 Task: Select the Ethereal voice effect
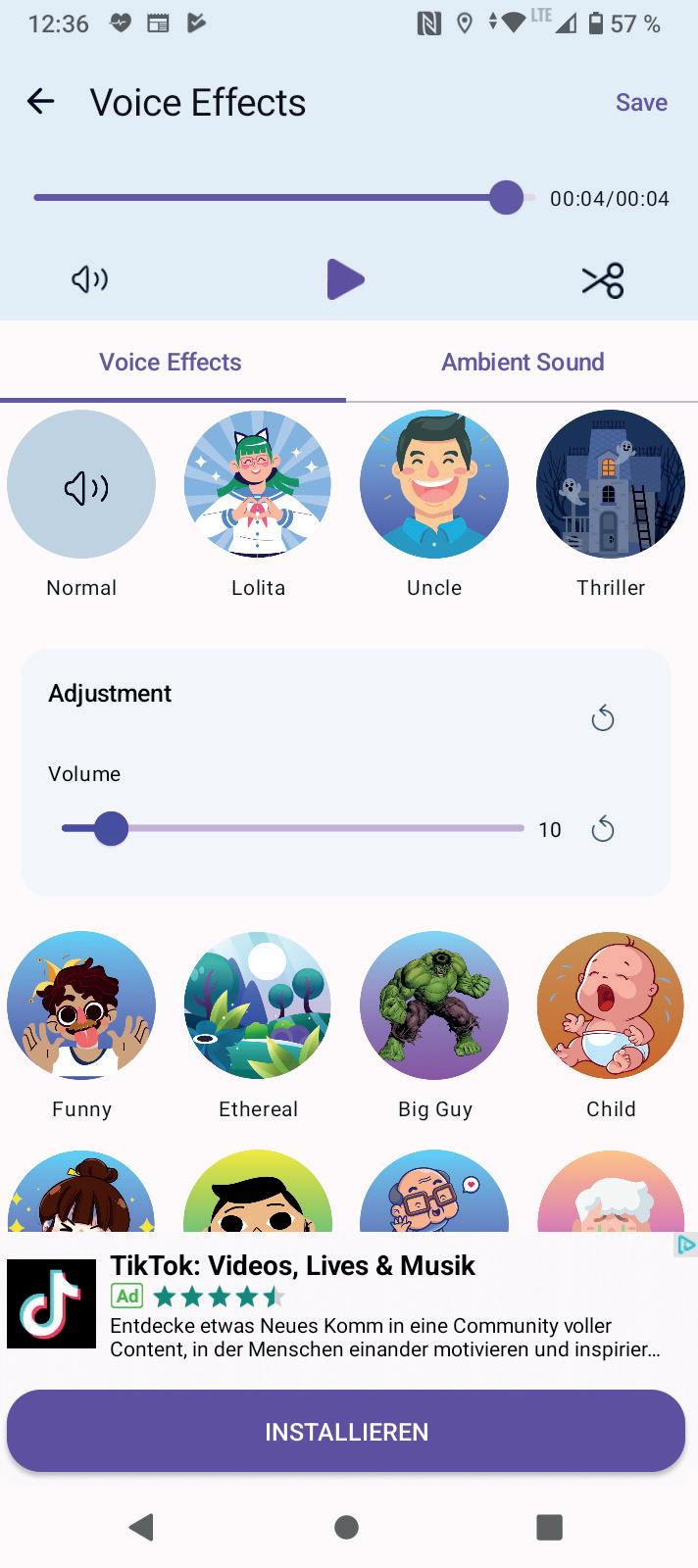pyautogui.click(x=258, y=1005)
